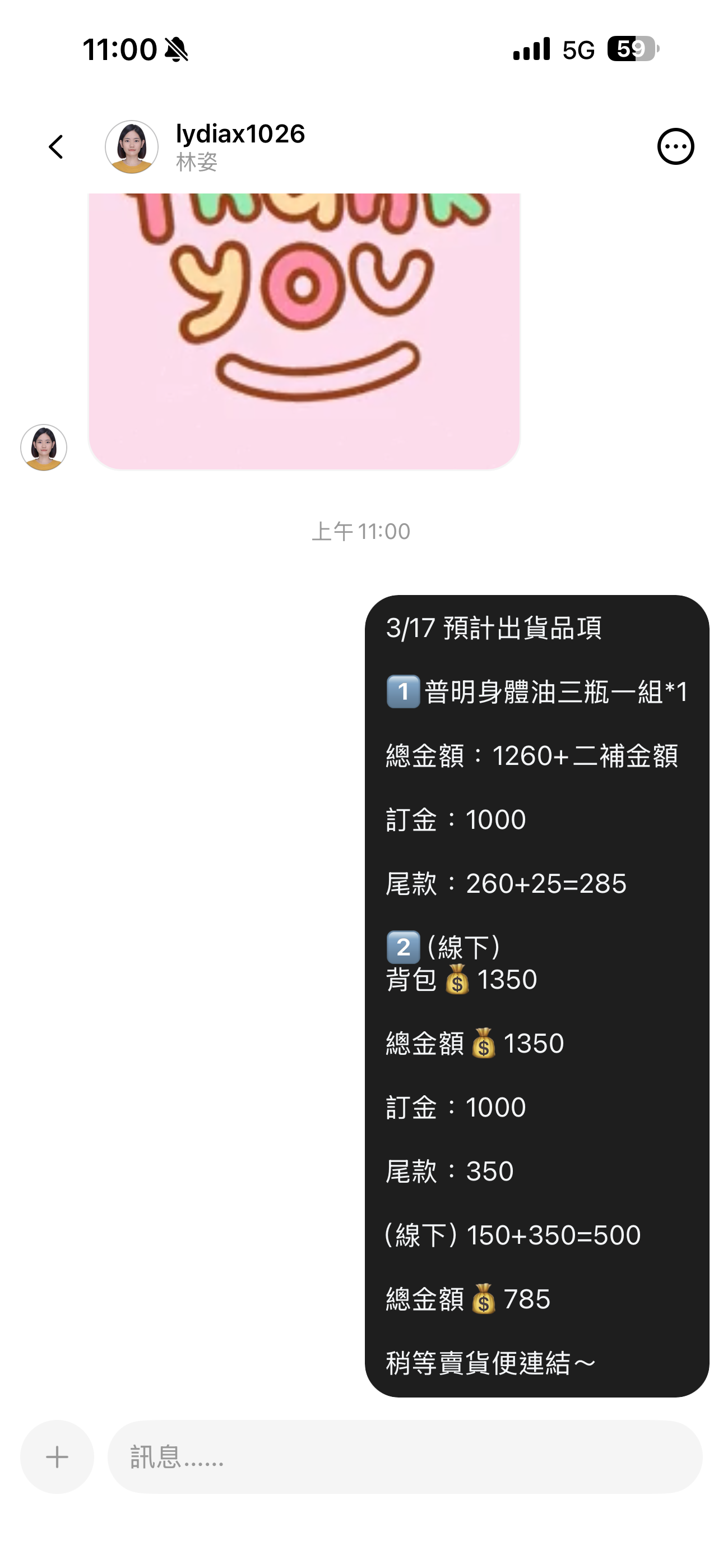This screenshot has height=1568, width=723.
Task: Focus the 訊息 message input field
Action: point(405,1456)
